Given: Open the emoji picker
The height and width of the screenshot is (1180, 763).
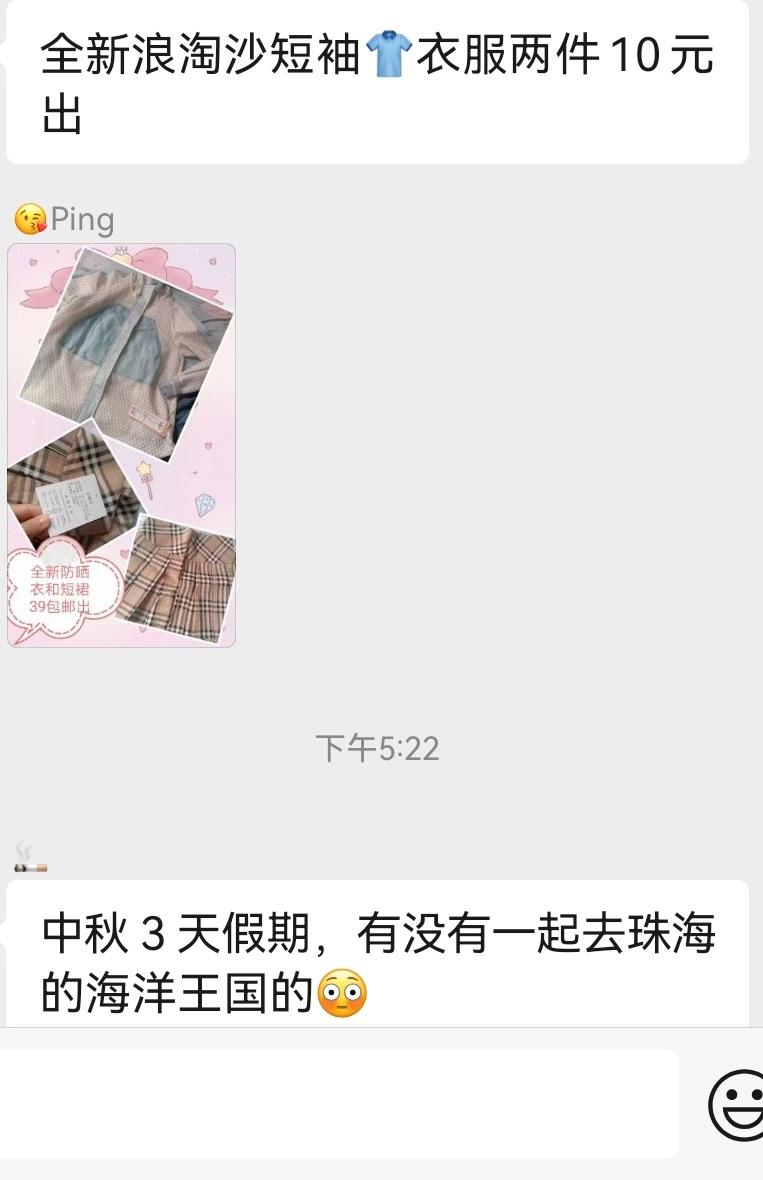Looking at the screenshot, I should pyautogui.click(x=736, y=1104).
